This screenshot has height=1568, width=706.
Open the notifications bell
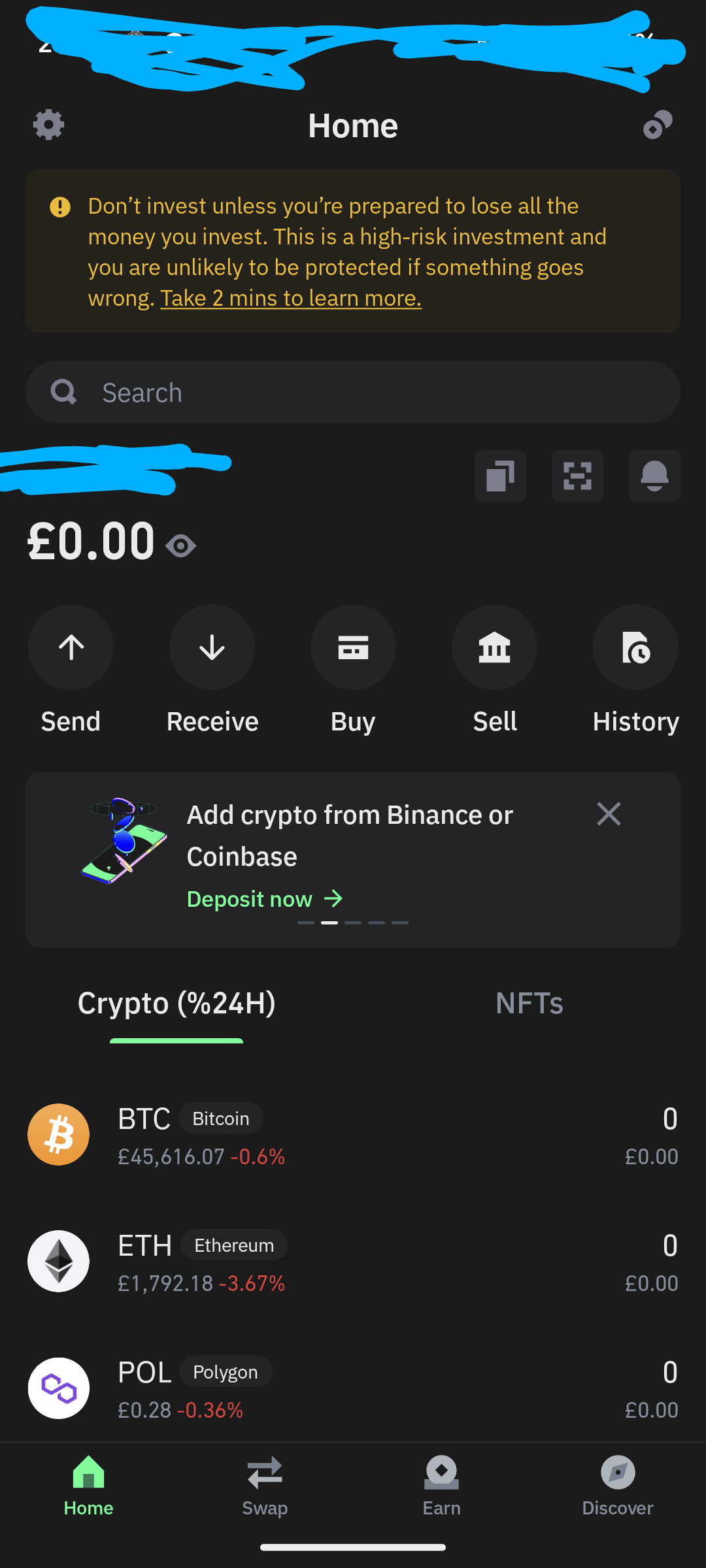(654, 476)
